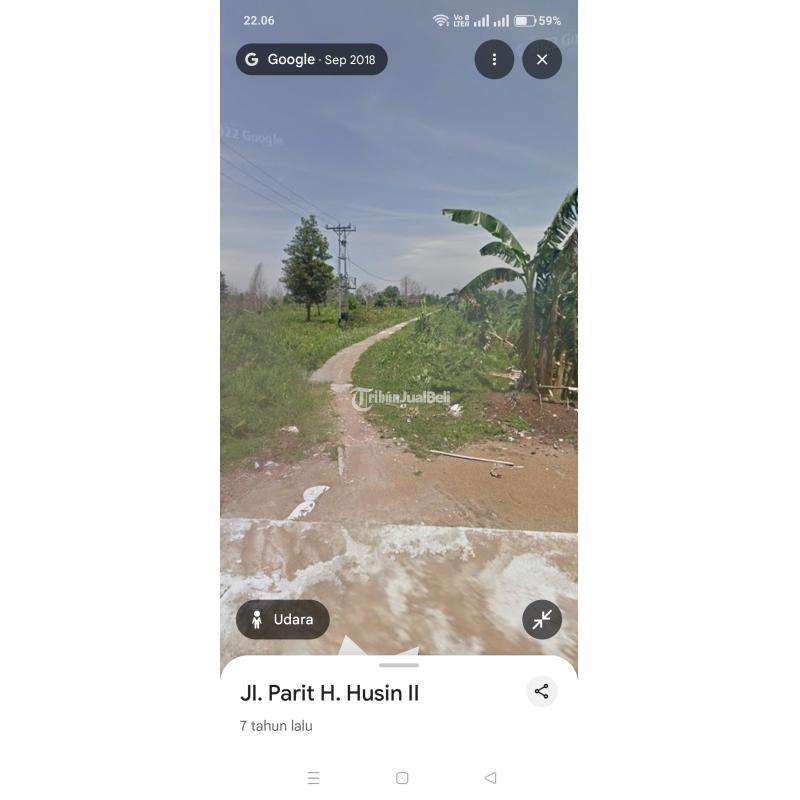Collapse the full-screen Street View
The height and width of the screenshot is (800, 800).
point(542,620)
